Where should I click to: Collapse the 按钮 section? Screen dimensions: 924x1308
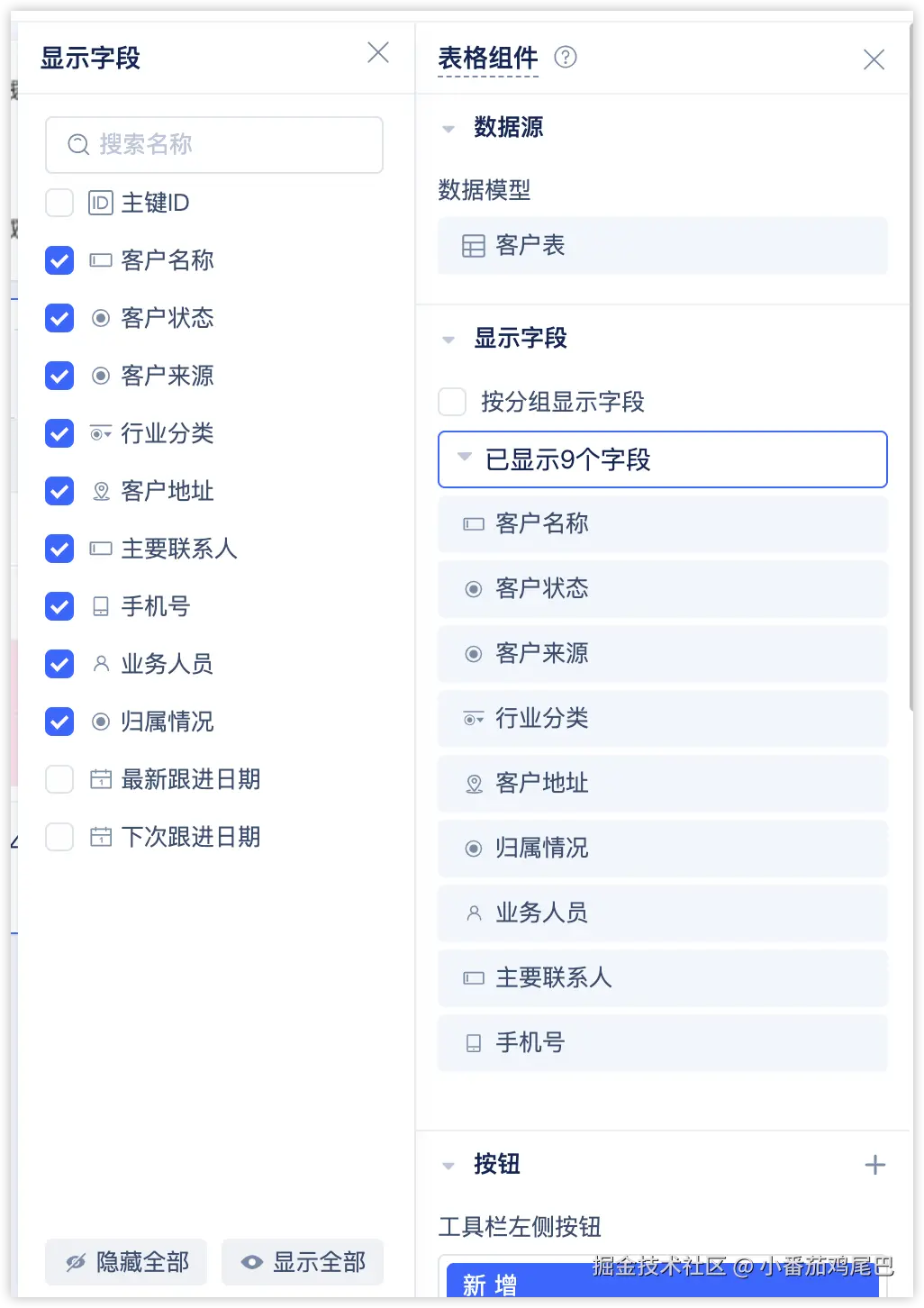(448, 1166)
